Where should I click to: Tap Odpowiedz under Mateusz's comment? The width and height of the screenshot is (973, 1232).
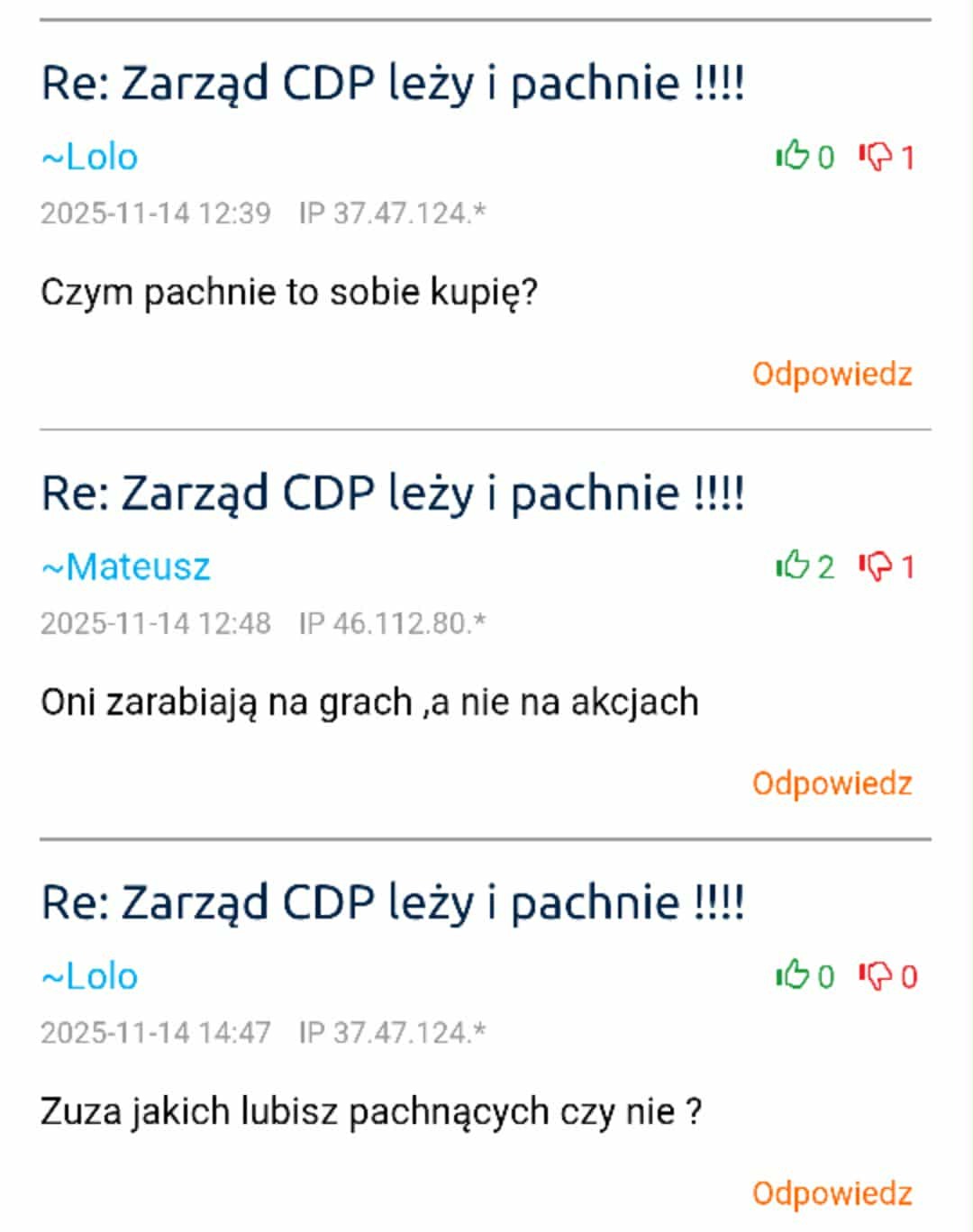click(x=832, y=784)
